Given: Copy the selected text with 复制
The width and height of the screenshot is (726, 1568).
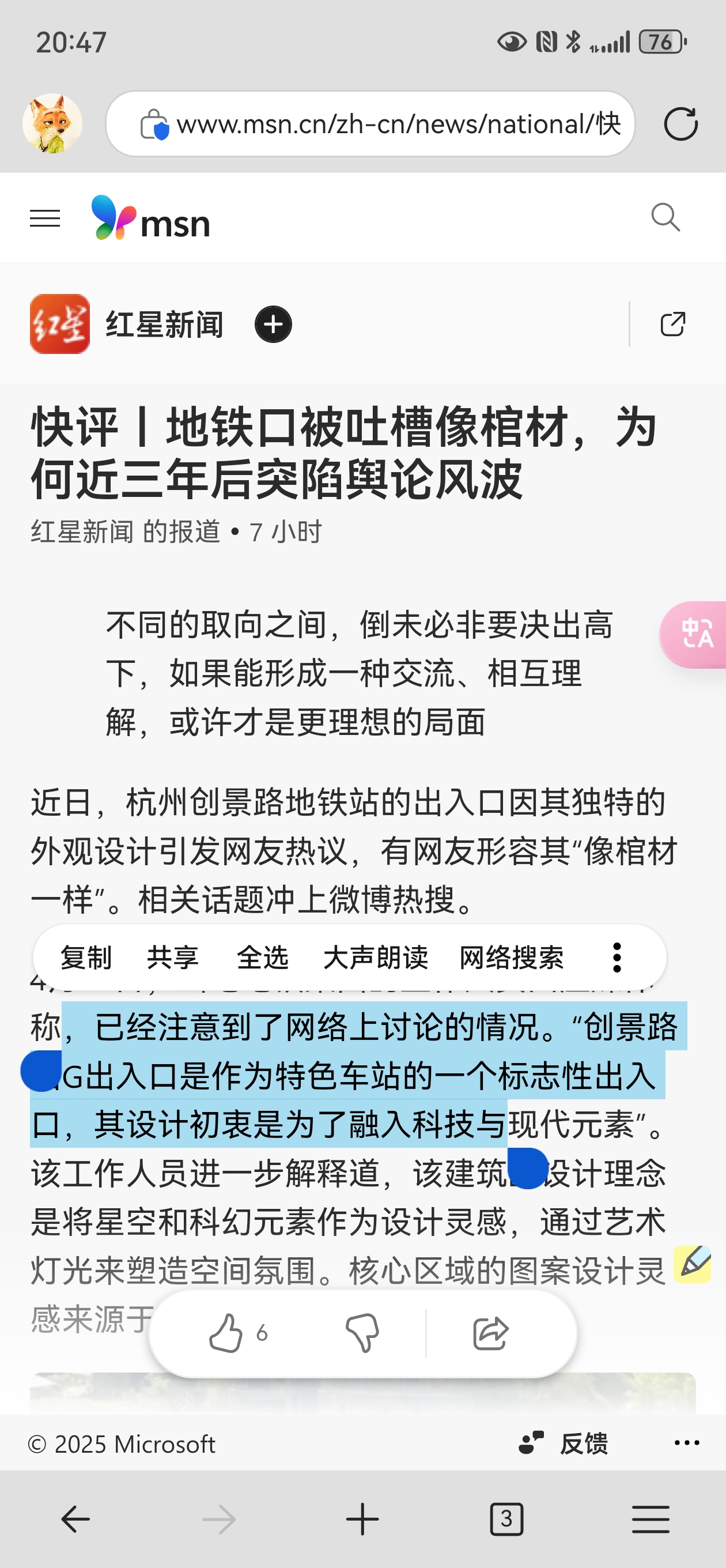Looking at the screenshot, I should click(x=86, y=958).
